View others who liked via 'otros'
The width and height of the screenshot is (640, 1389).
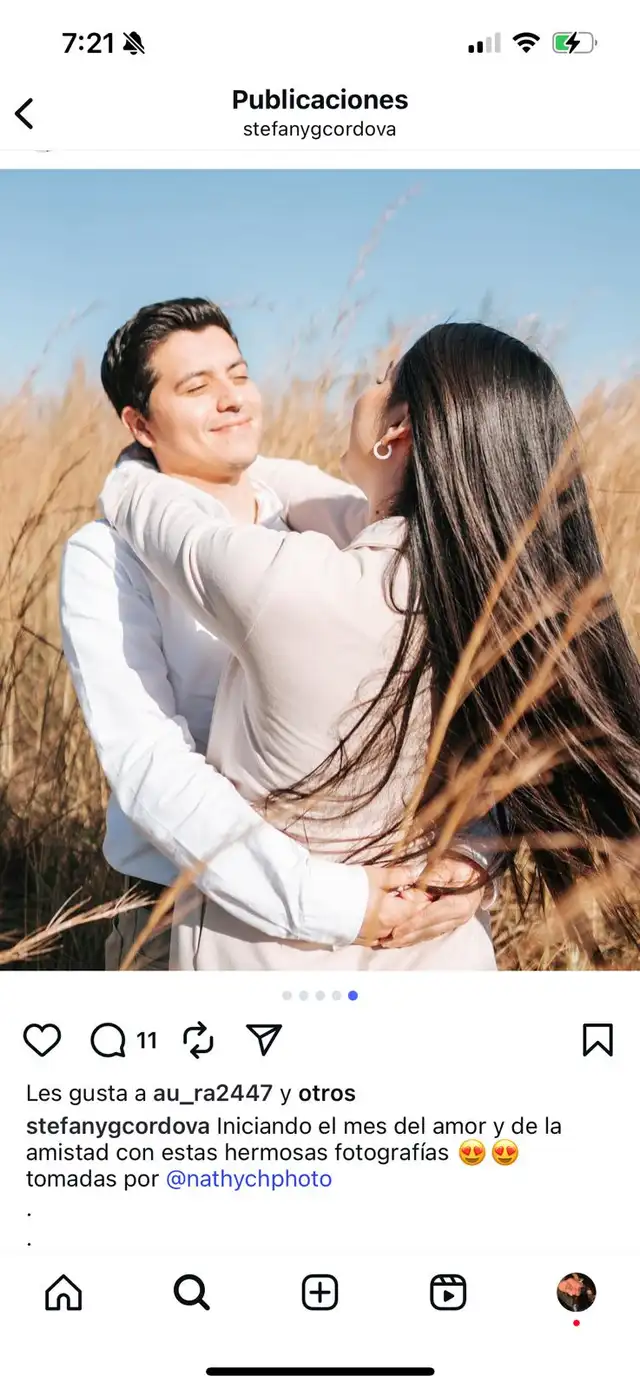(327, 1093)
